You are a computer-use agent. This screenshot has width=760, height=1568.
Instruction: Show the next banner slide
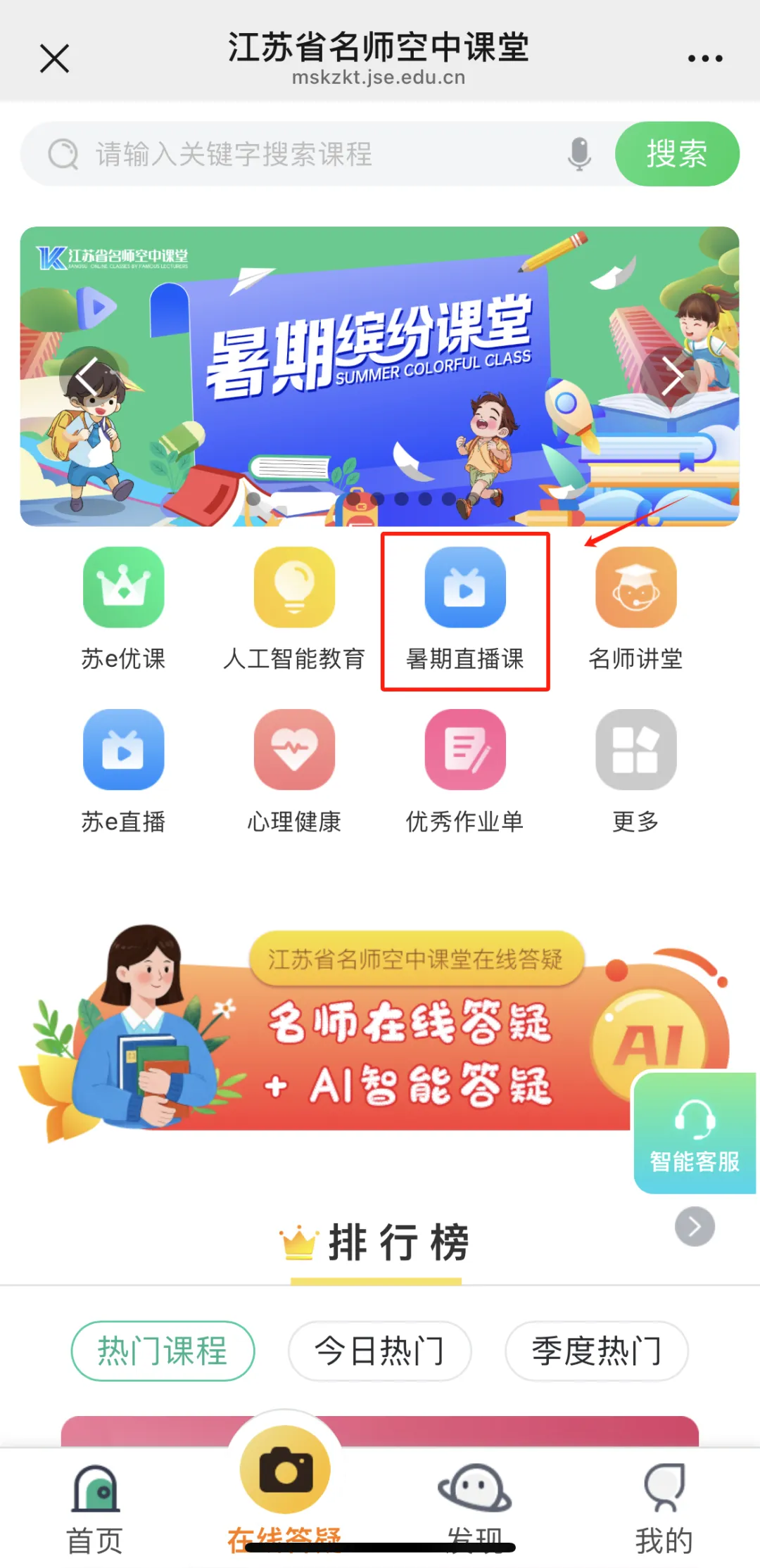point(671,376)
